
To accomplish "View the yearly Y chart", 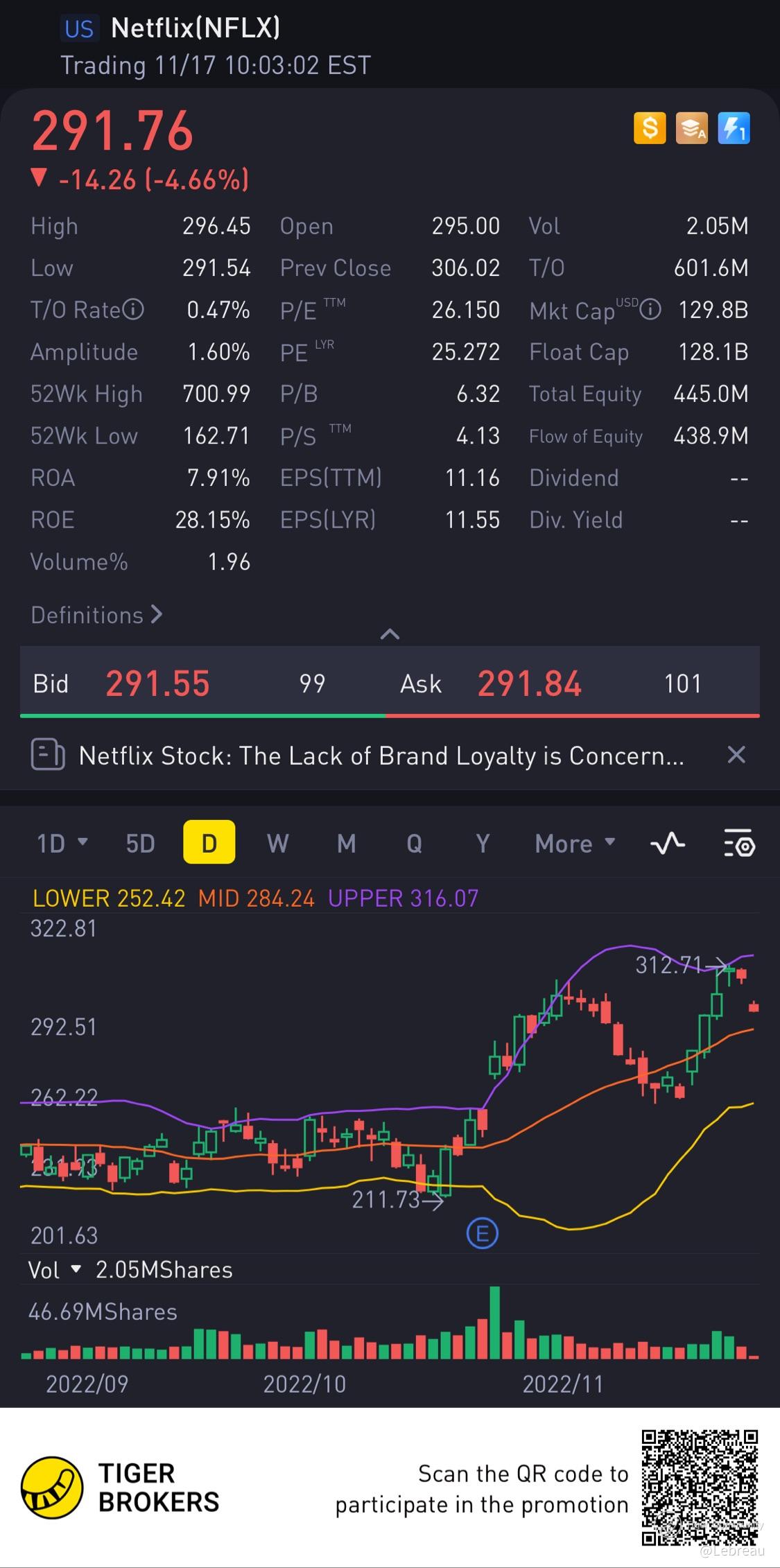I will 483,843.
